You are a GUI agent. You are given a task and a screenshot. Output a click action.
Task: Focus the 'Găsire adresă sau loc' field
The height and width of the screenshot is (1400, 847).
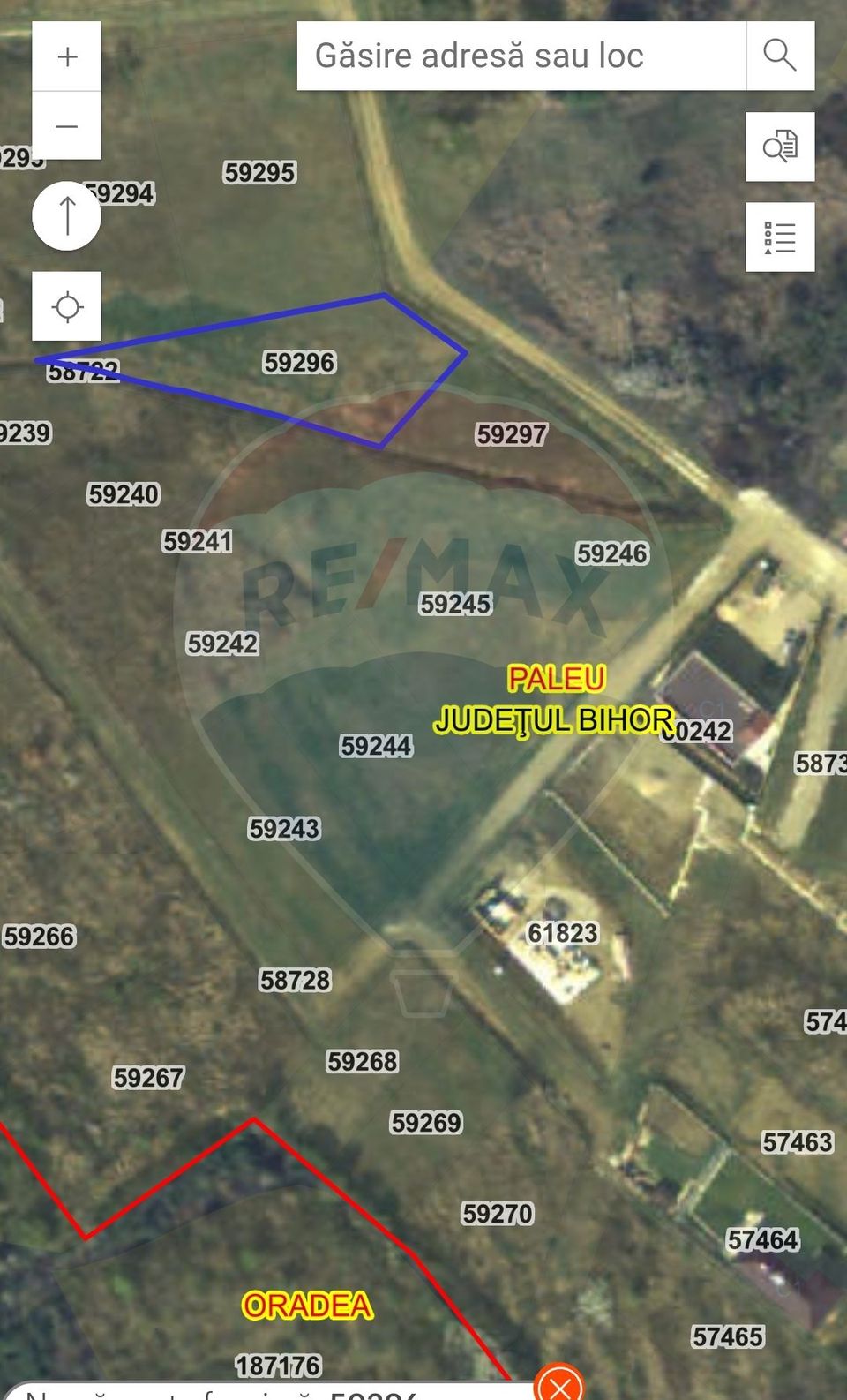tap(521, 56)
